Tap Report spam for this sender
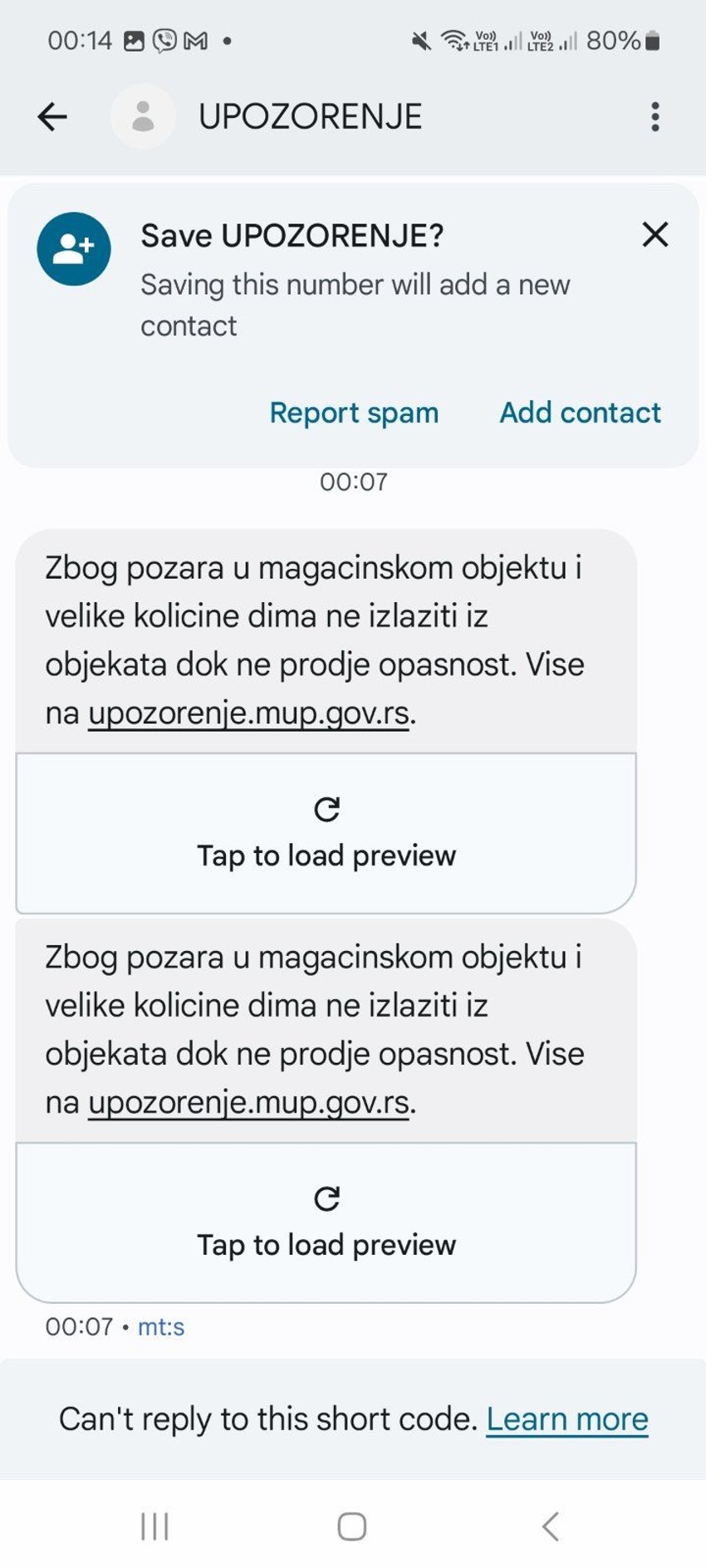Image resolution: width=706 pixels, height=1568 pixels. [x=353, y=413]
